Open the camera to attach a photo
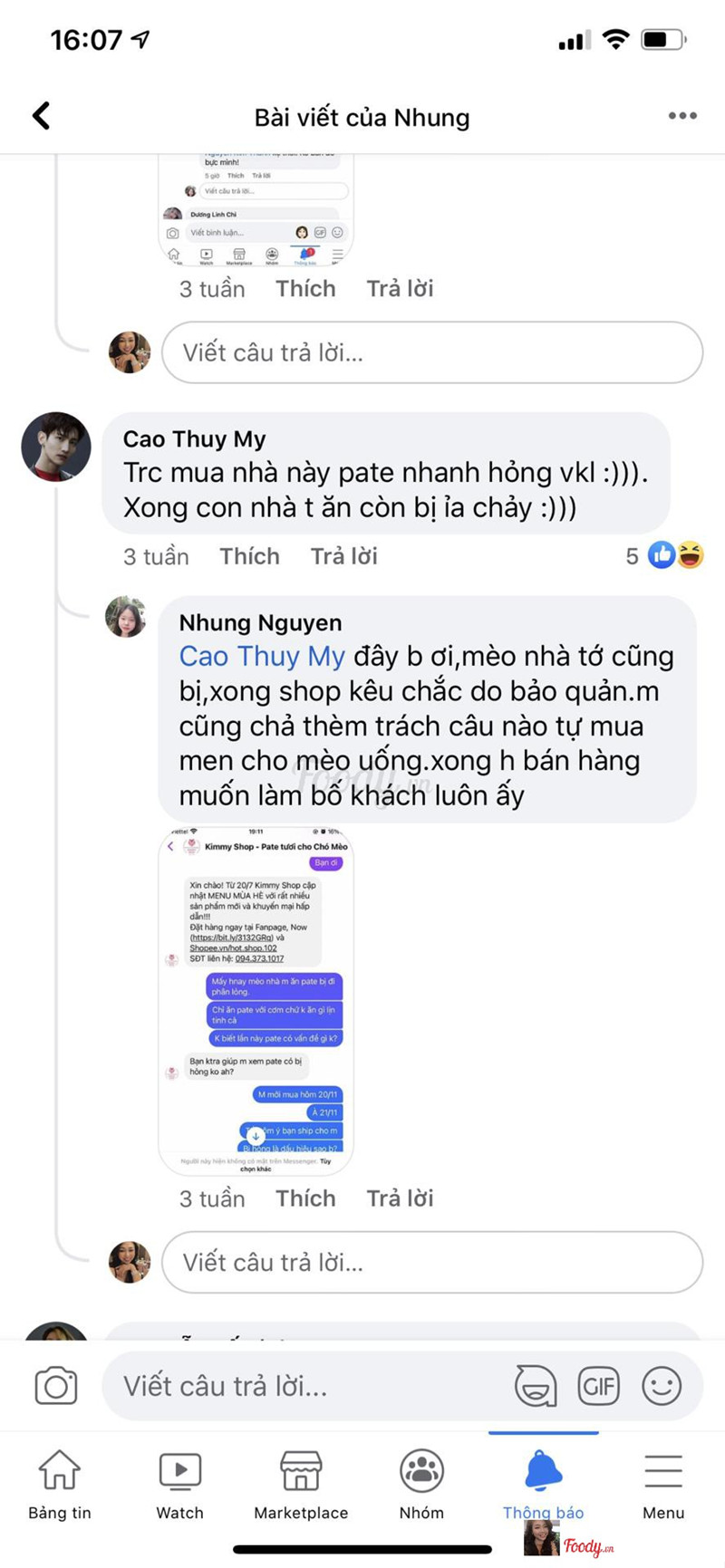Screen dimensions: 725x1568 pos(56,1386)
